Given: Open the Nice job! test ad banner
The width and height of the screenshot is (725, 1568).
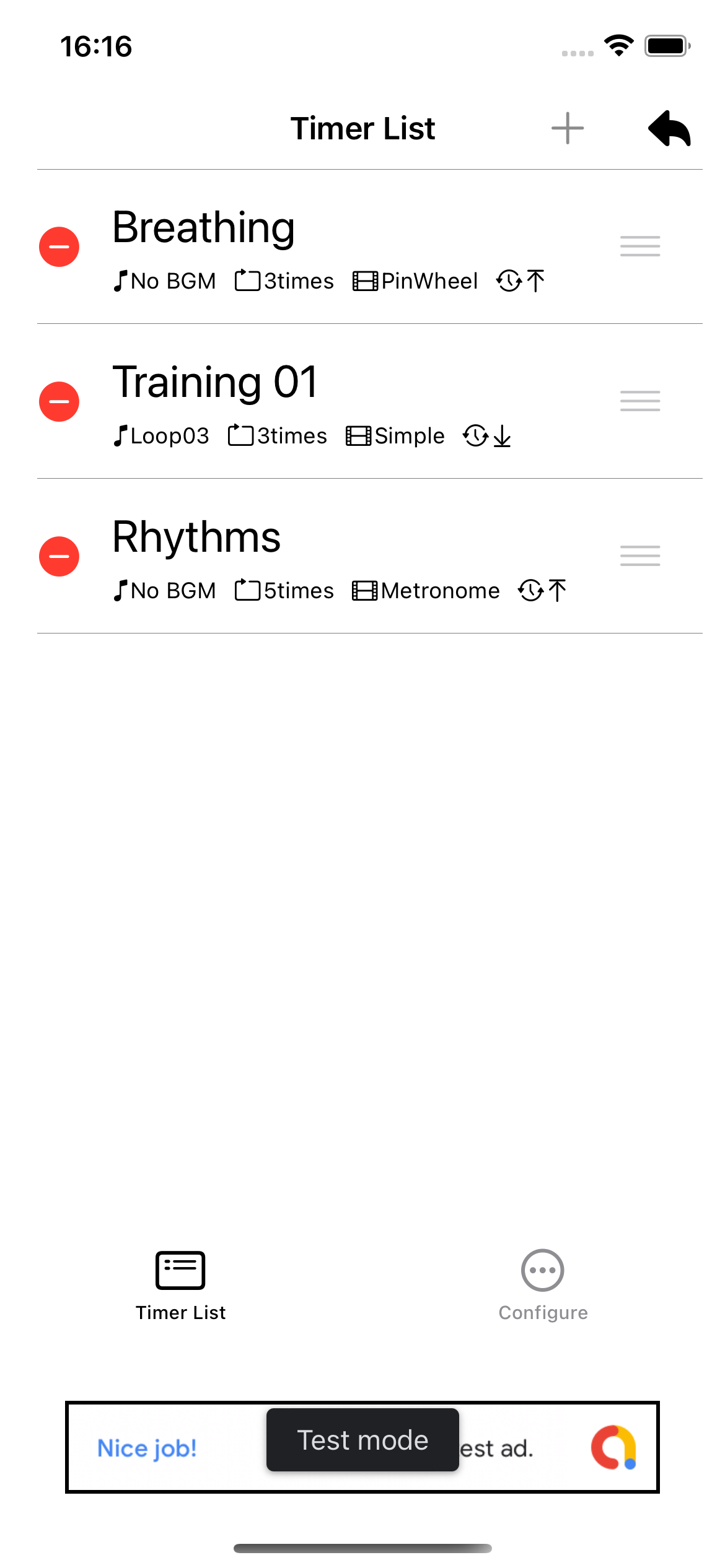Looking at the screenshot, I should pyautogui.click(x=362, y=1447).
